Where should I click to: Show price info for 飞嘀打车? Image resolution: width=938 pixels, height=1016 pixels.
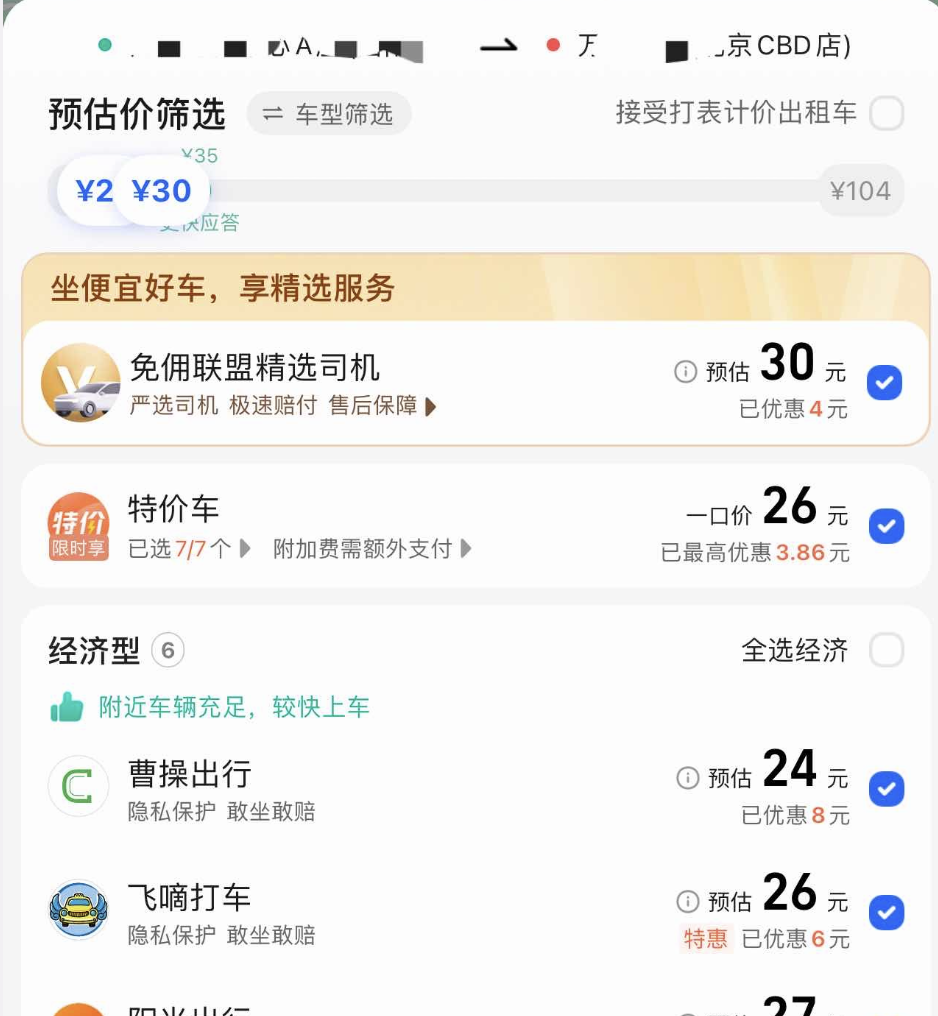(x=688, y=902)
